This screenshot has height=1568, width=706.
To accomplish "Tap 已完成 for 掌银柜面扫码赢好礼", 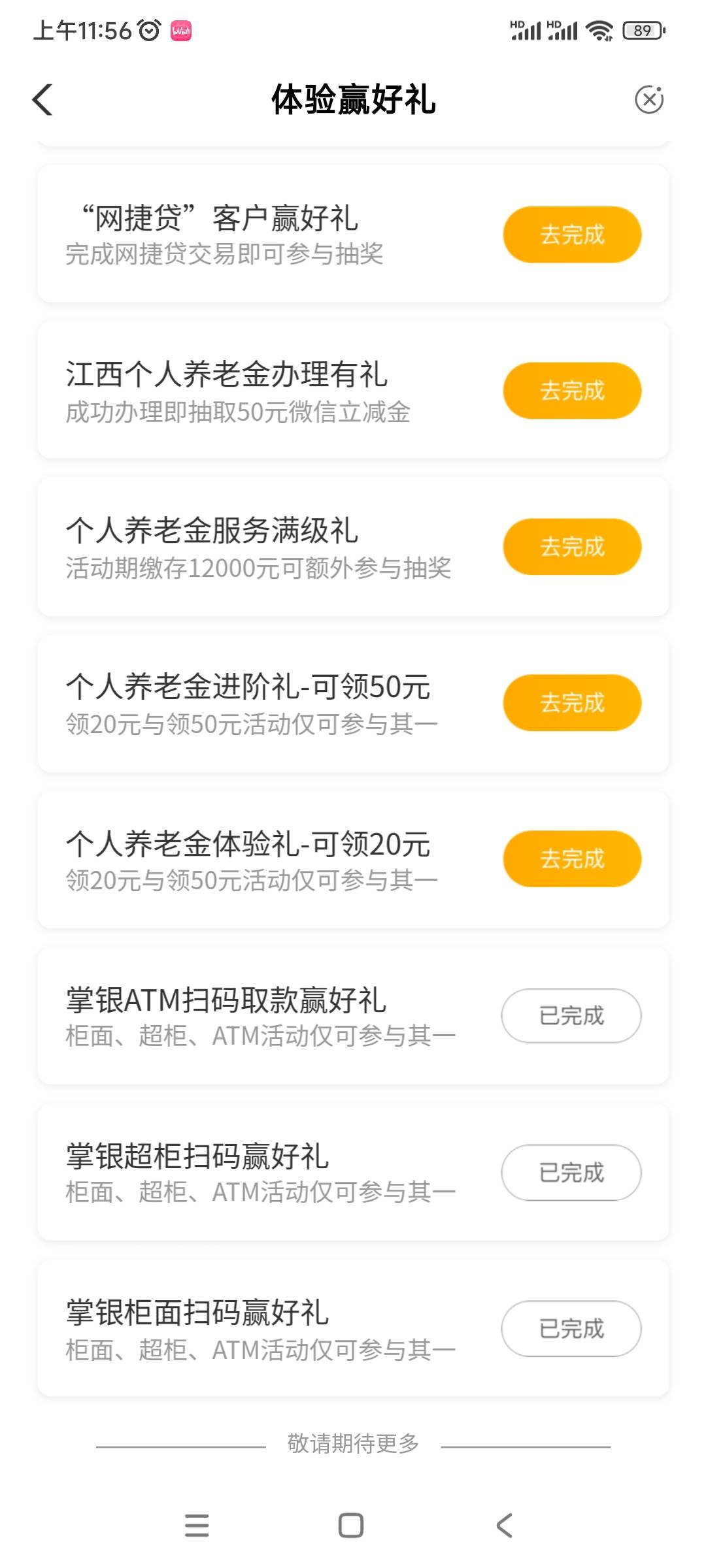I will pyautogui.click(x=571, y=1329).
